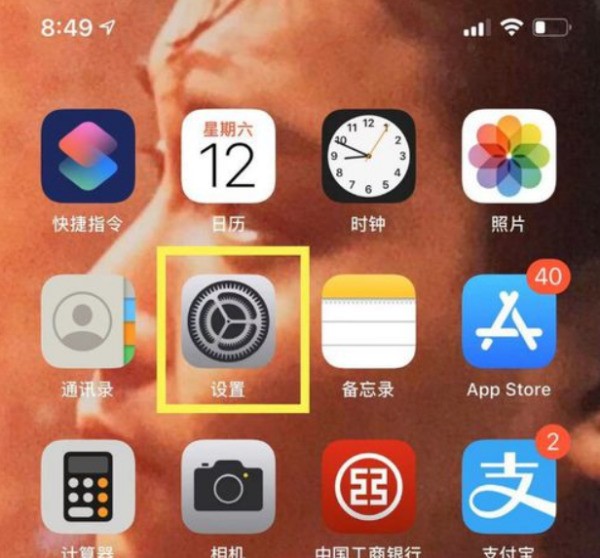Launch the 时钟 Clock app
This screenshot has height=558, width=600.
tap(368, 157)
